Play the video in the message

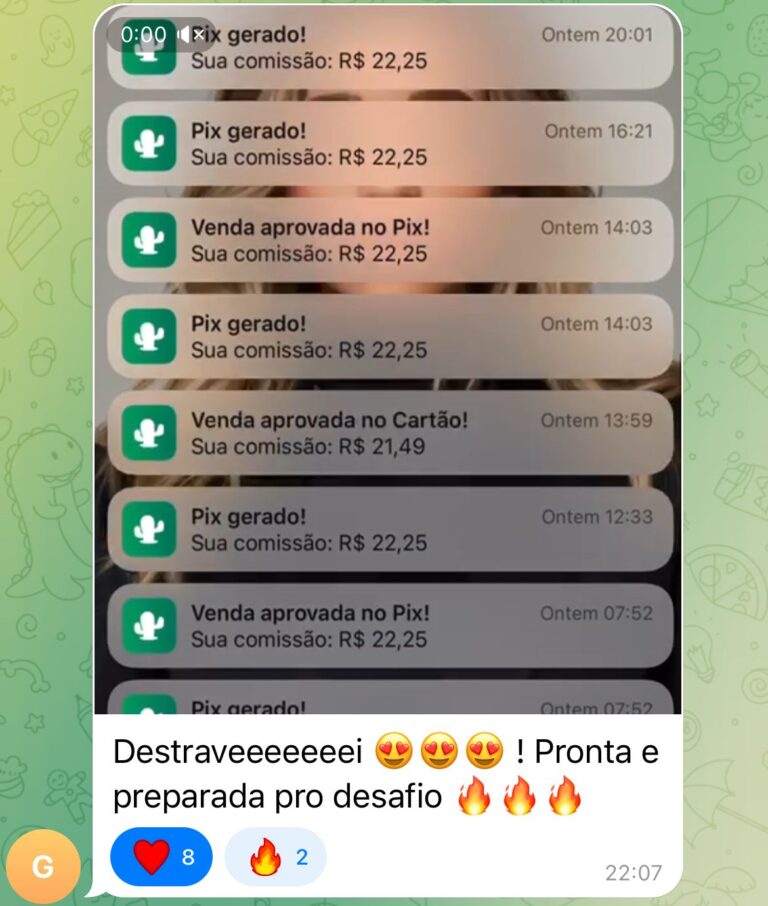coord(387,360)
